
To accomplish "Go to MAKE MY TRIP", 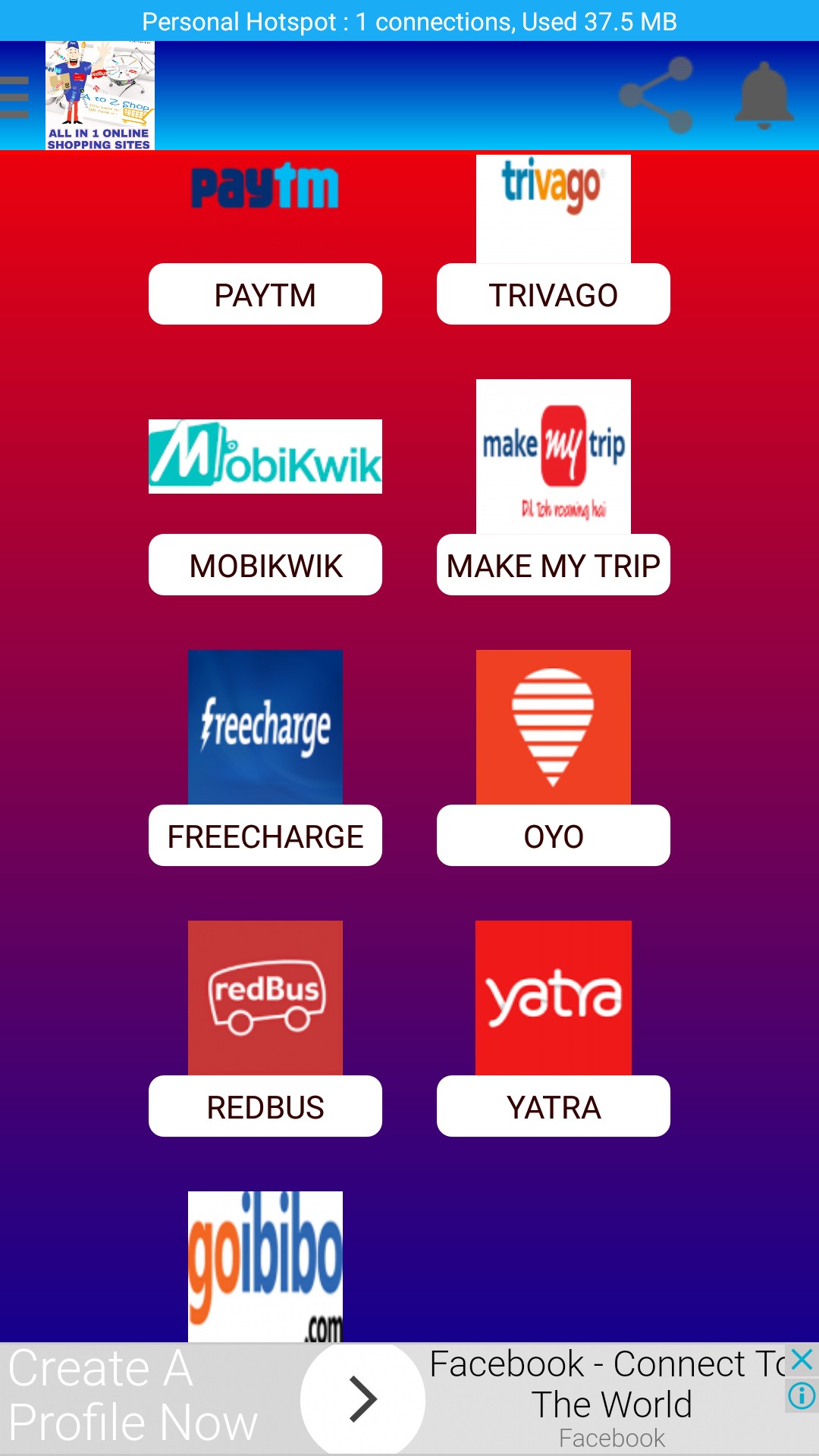I will [554, 565].
